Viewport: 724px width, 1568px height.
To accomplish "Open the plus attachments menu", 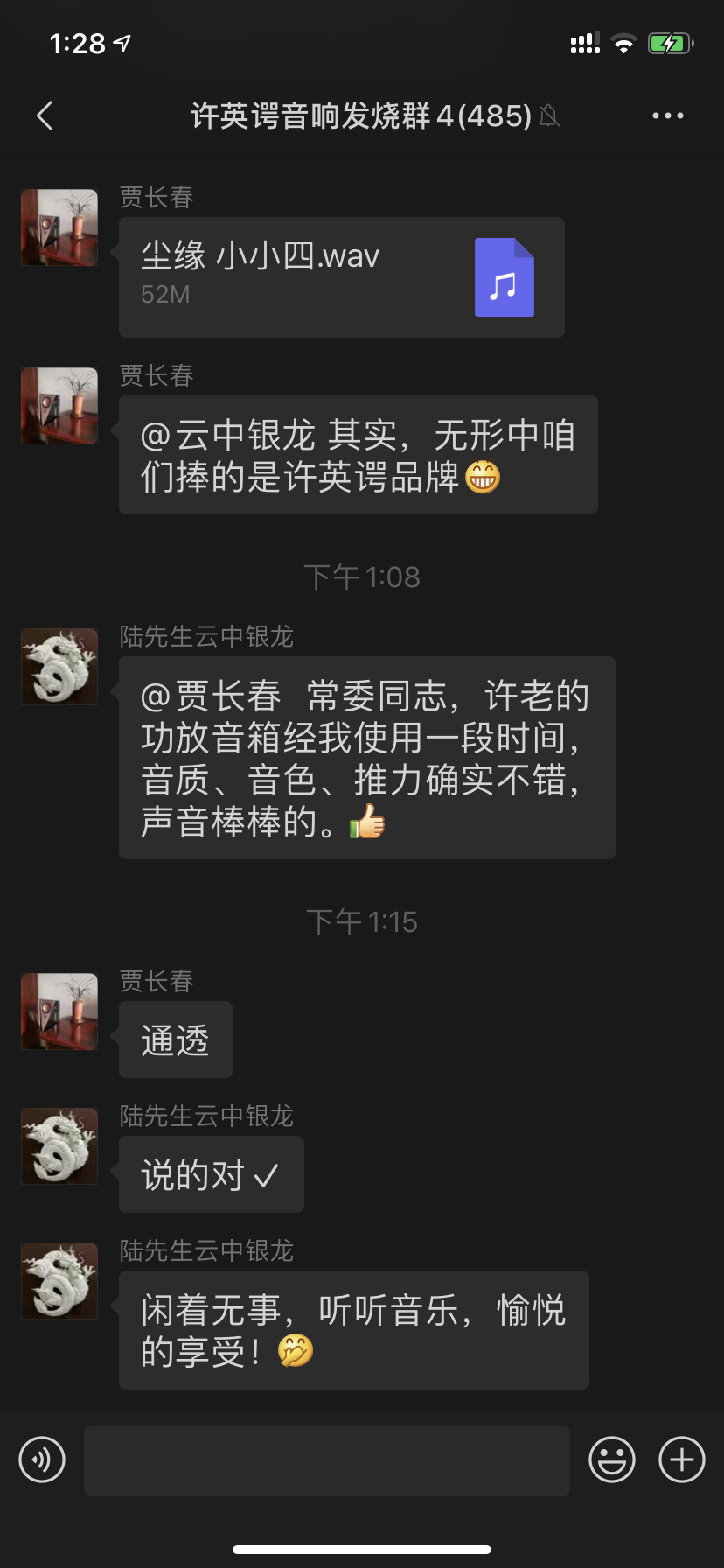I will point(682,1459).
